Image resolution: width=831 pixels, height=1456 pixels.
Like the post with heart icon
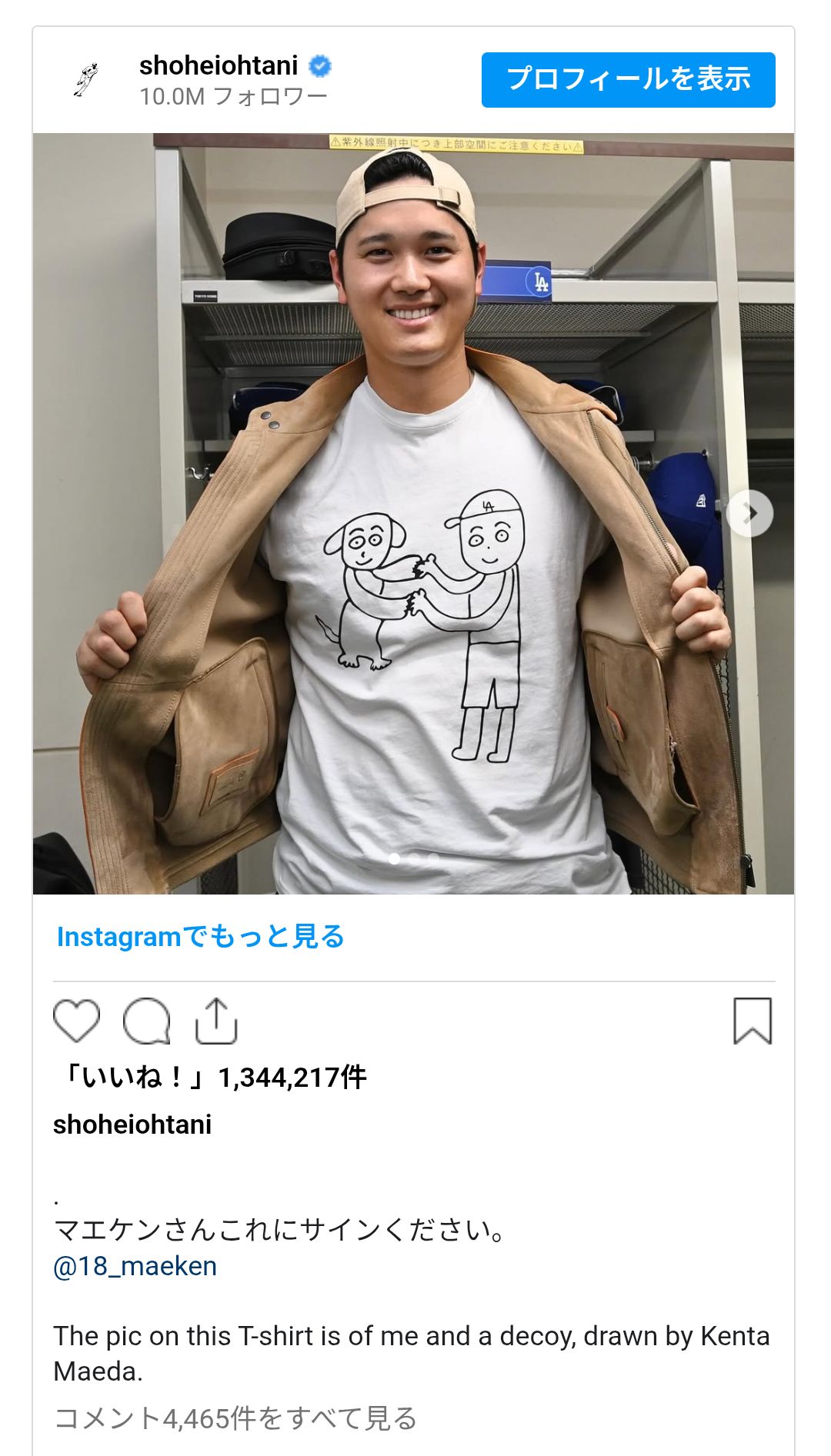(x=76, y=1021)
